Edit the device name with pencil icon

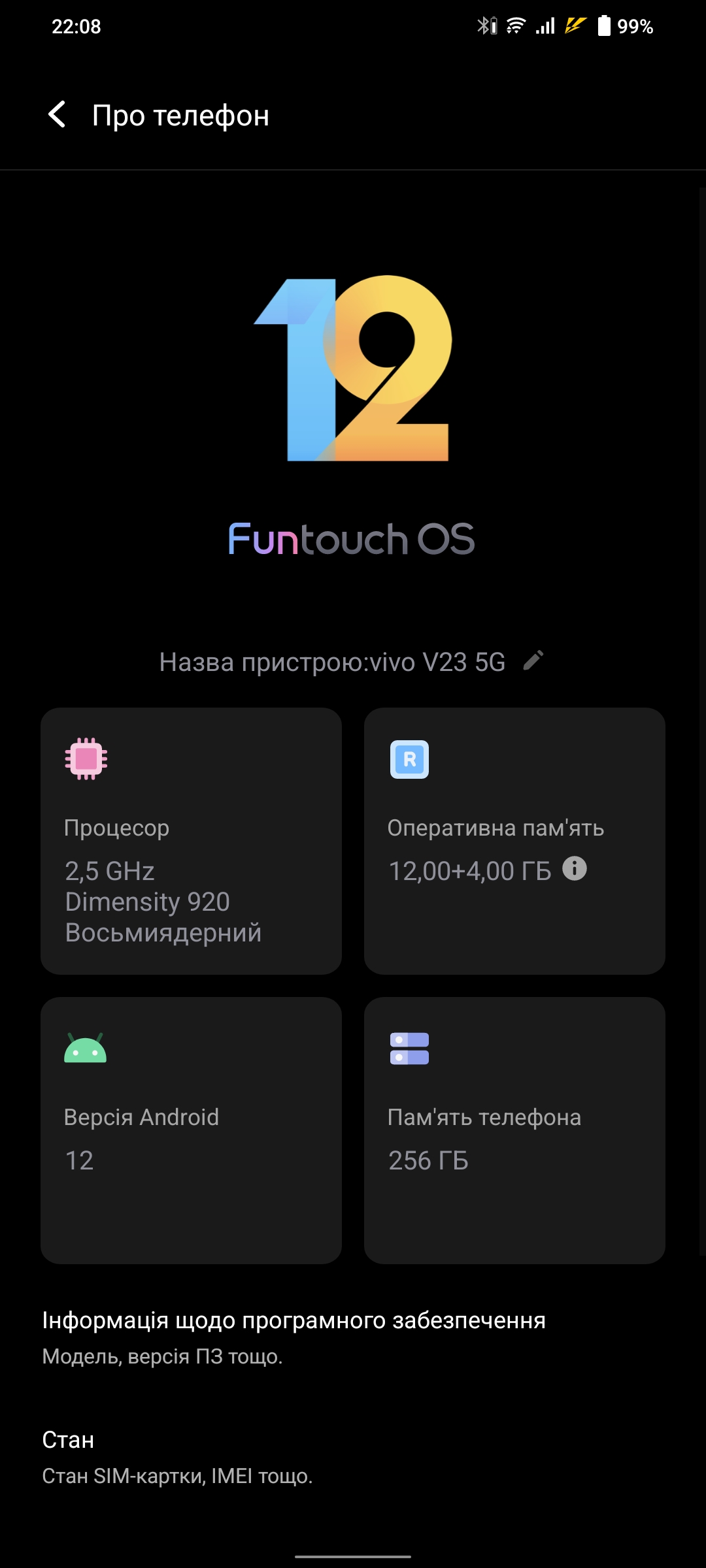pos(533,661)
